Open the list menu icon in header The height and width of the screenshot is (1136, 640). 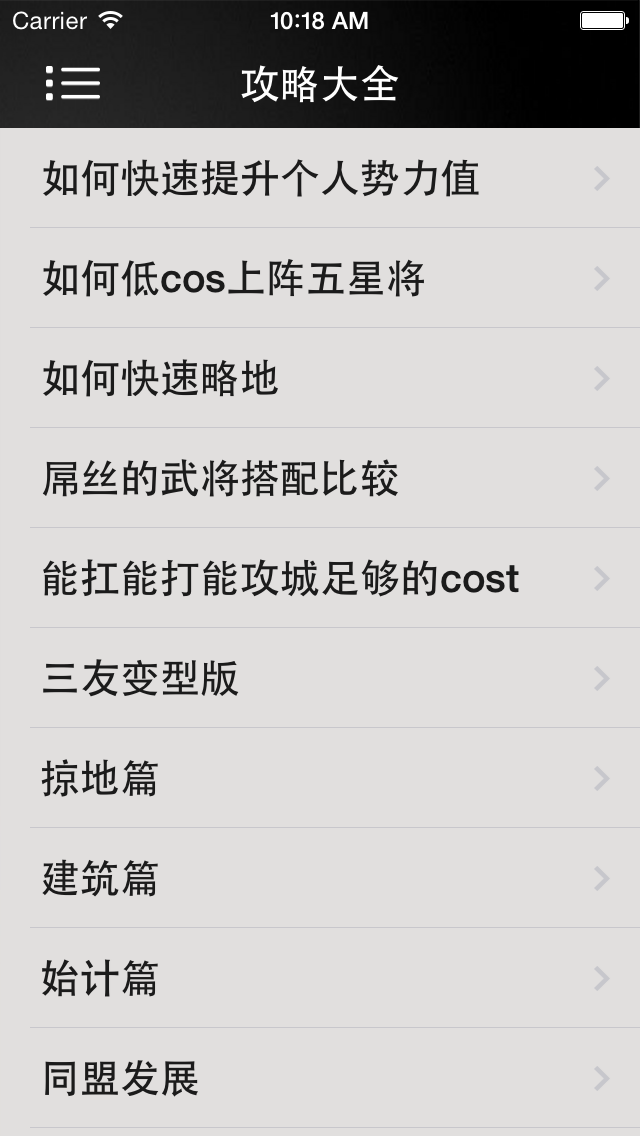73,84
